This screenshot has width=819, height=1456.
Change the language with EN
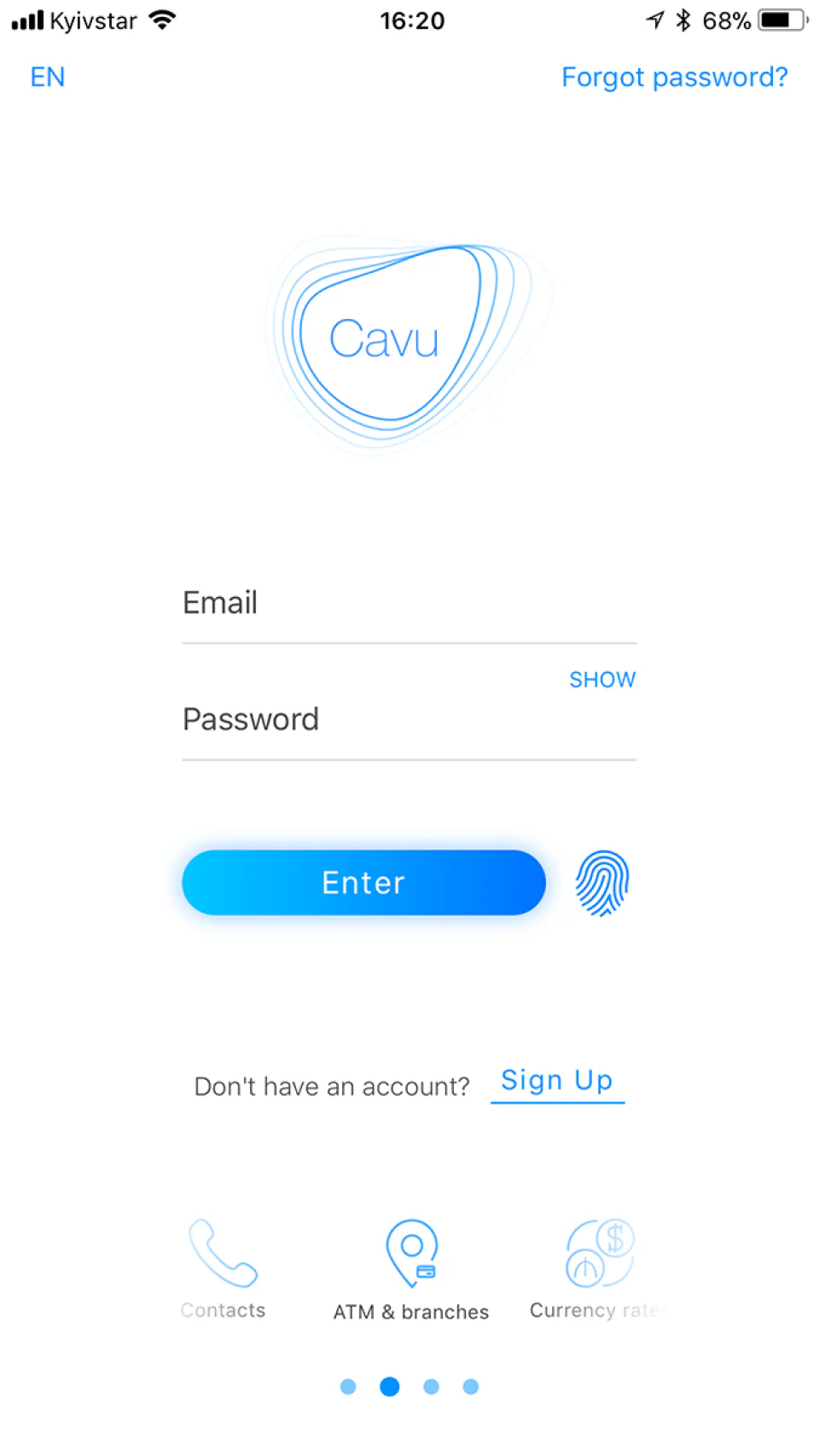(48, 78)
